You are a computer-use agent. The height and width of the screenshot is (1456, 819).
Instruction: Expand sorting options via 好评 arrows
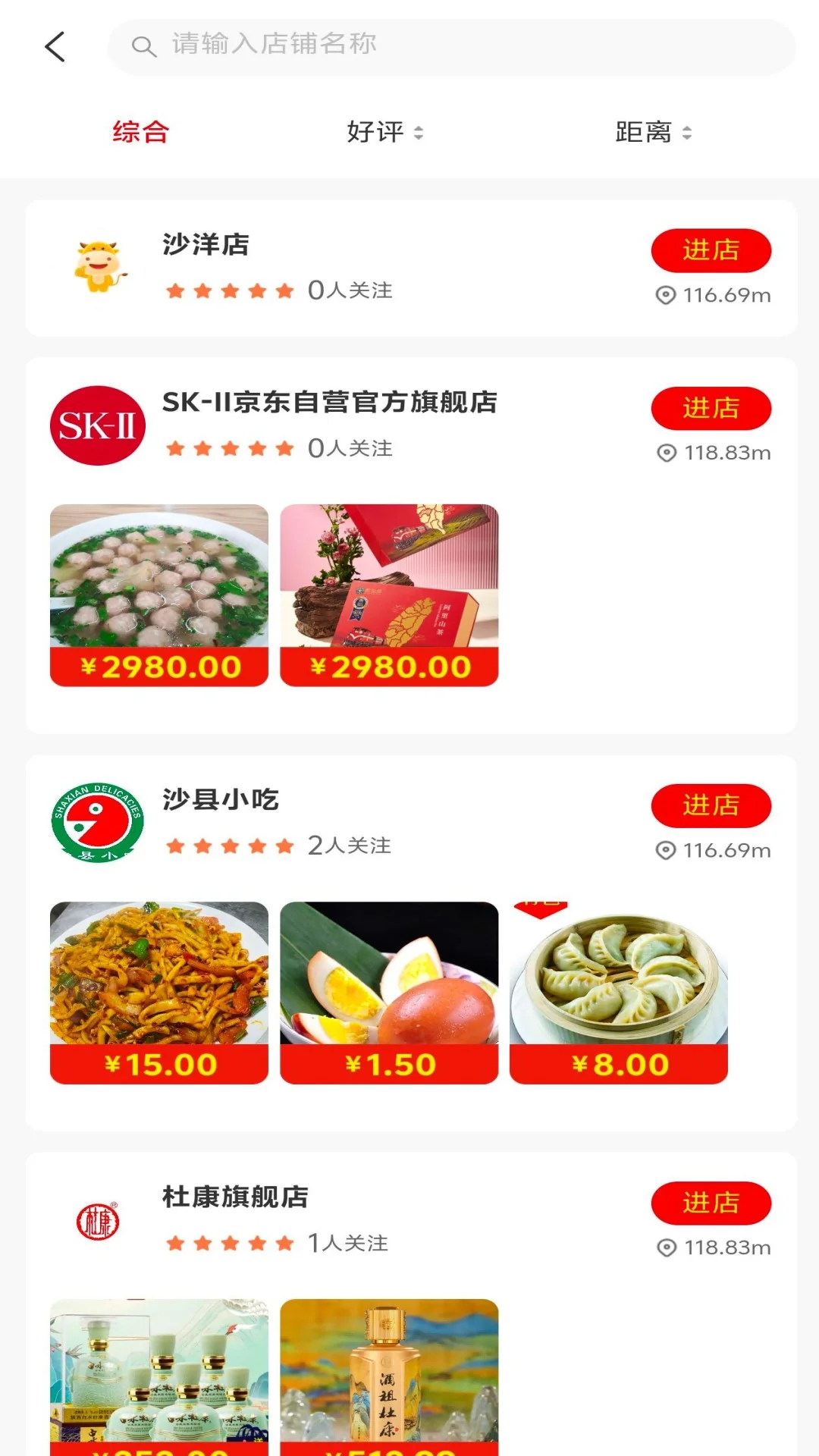(418, 132)
